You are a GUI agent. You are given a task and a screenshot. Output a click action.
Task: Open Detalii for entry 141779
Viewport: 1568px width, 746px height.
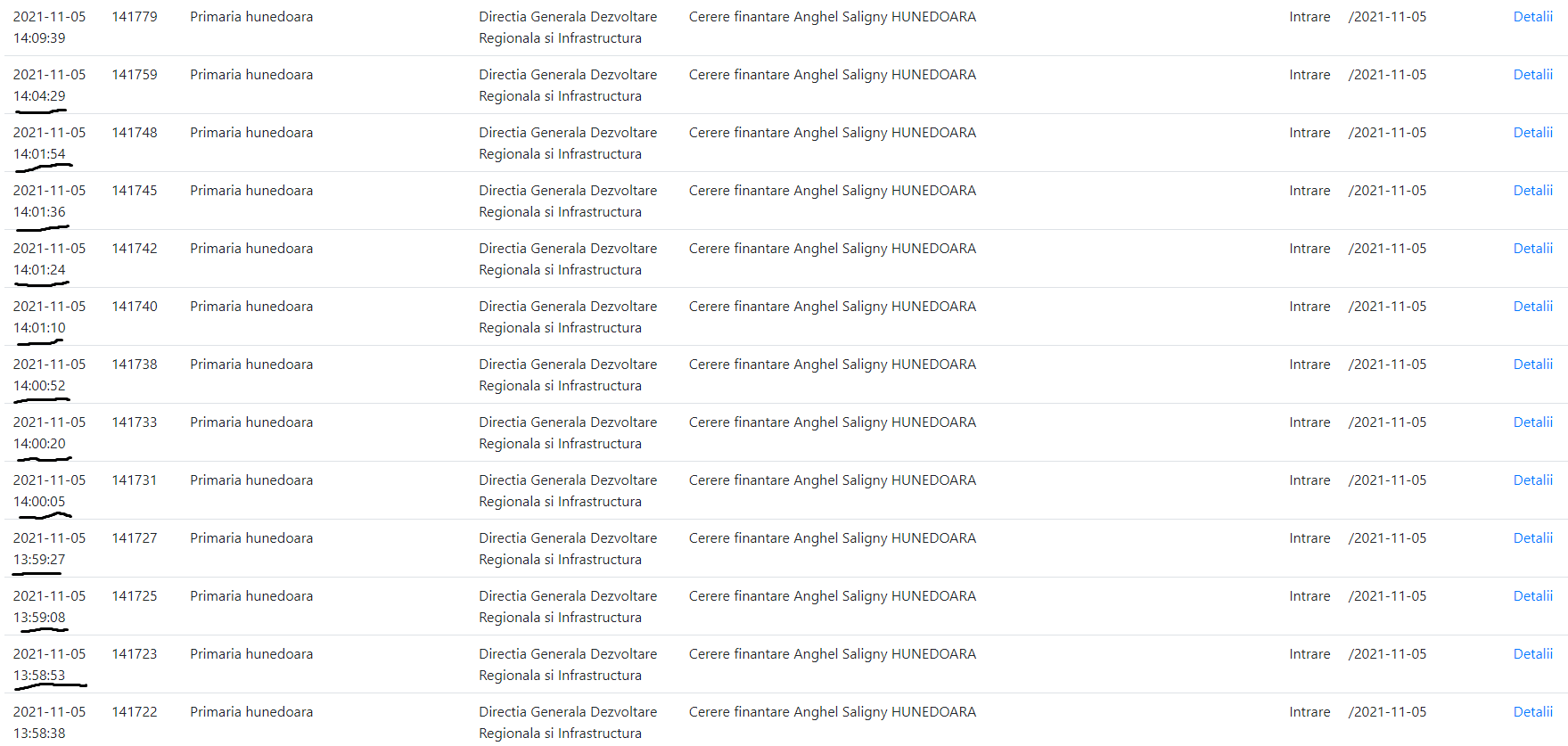click(x=1532, y=17)
